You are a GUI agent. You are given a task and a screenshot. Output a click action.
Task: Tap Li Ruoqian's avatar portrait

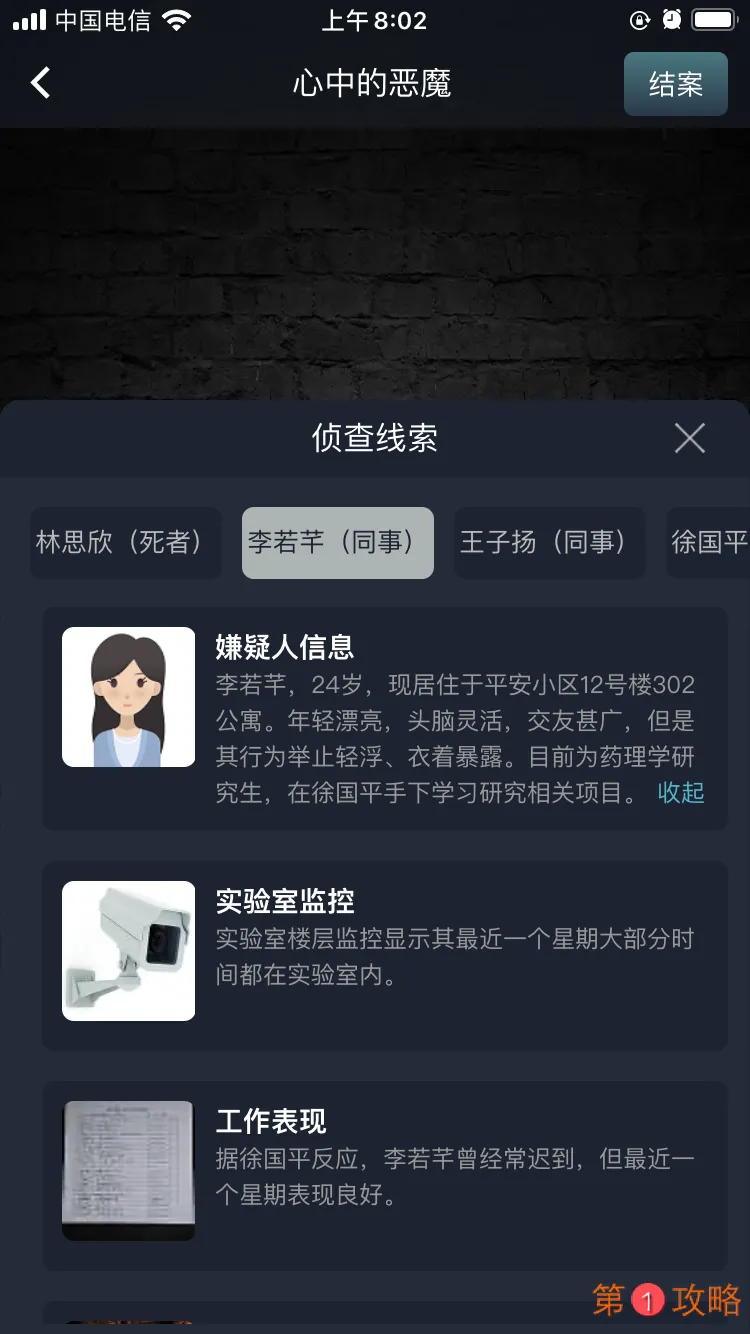128,697
